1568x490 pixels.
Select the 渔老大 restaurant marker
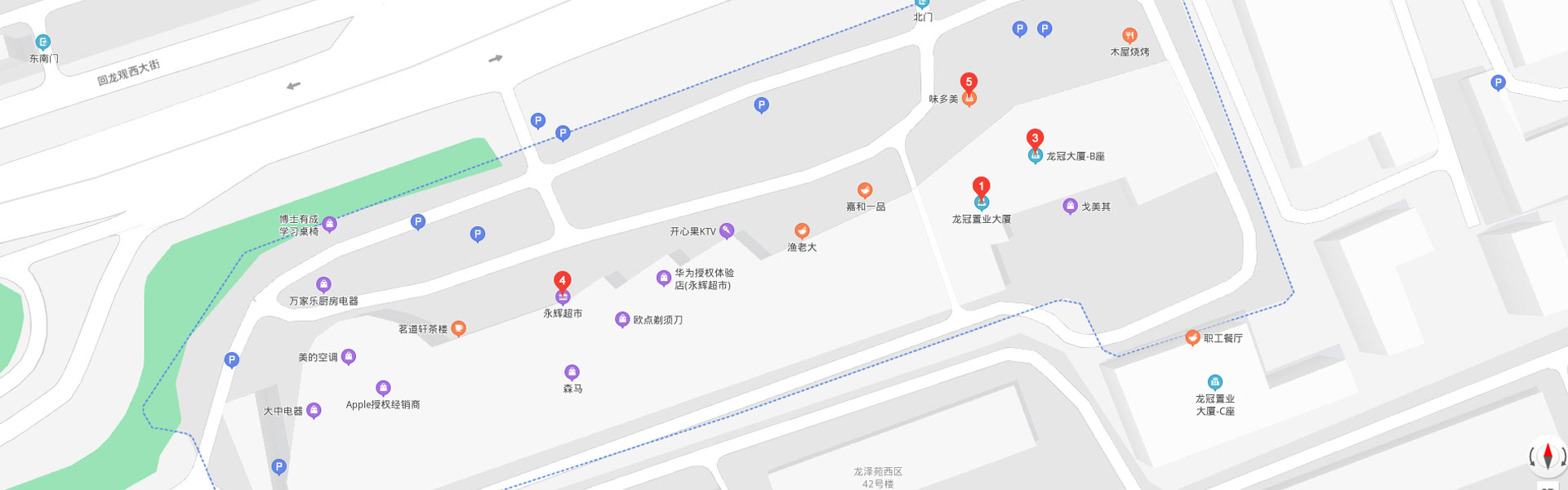[x=802, y=232]
